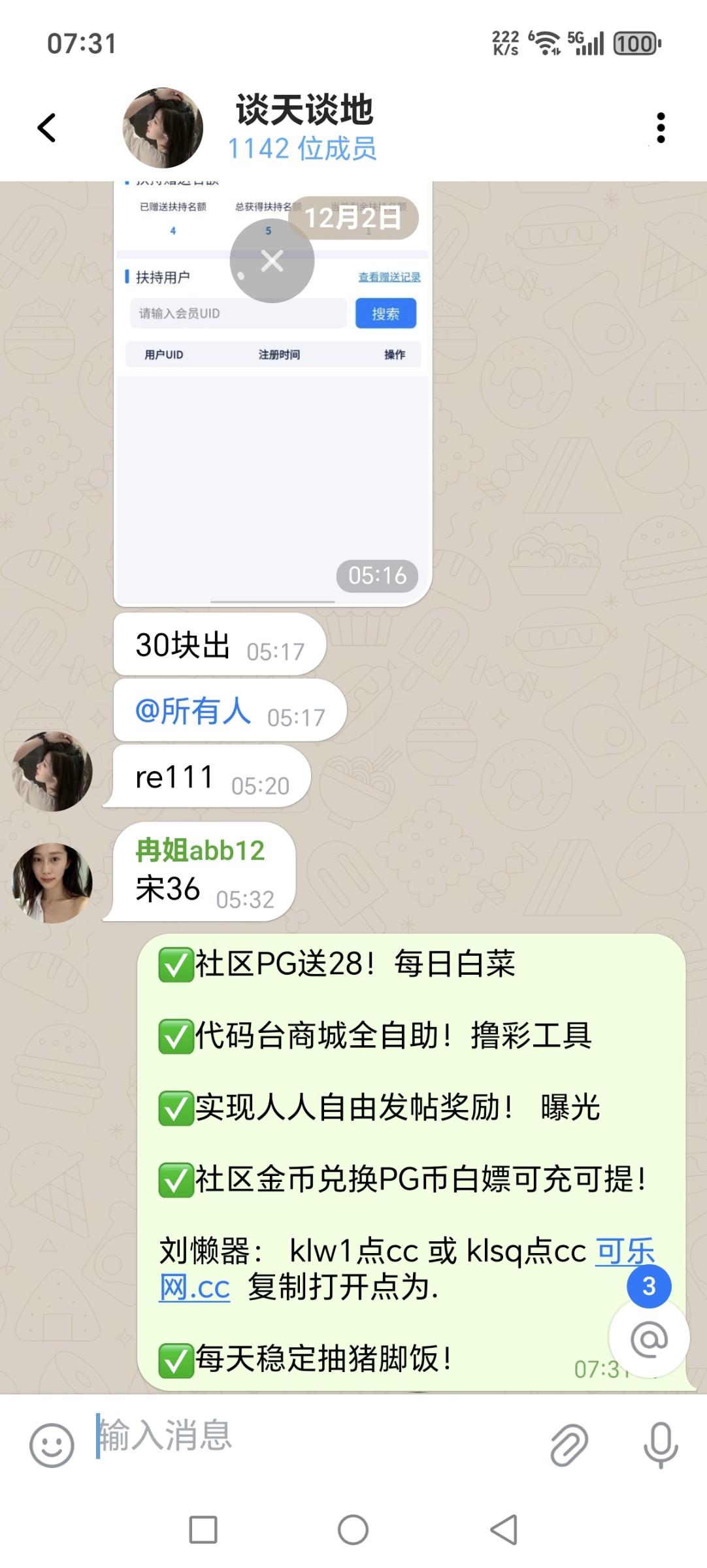
Task: Tap the @所有人 mention
Action: click(193, 711)
